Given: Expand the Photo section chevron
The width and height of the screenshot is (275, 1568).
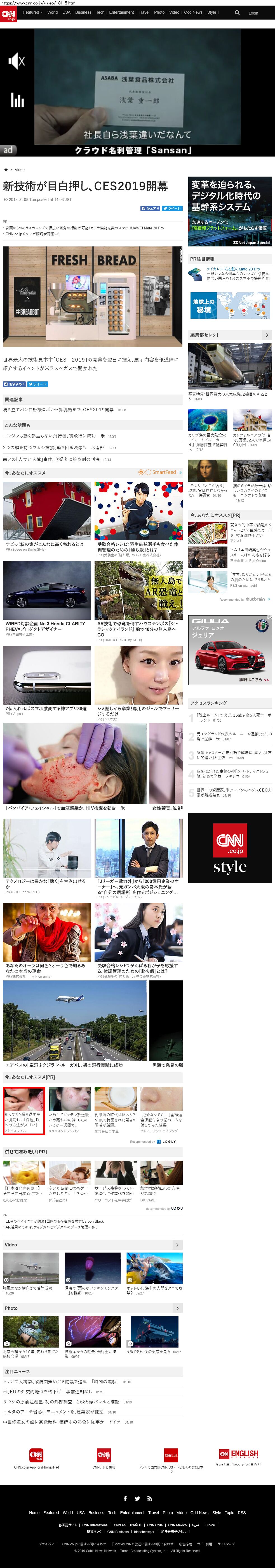Looking at the screenshot, I should click(x=177, y=1308).
